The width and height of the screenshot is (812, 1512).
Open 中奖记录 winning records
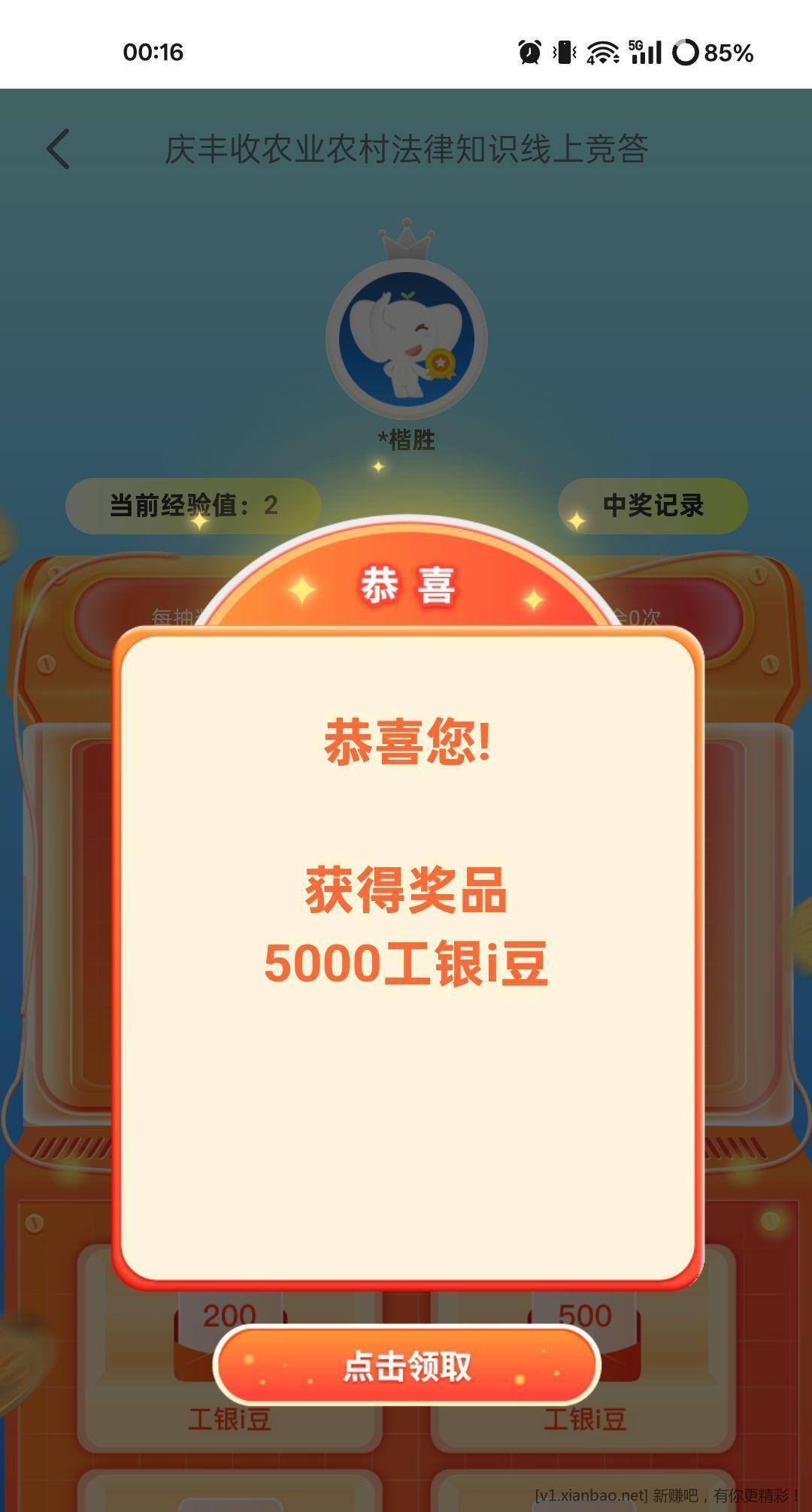tap(652, 506)
